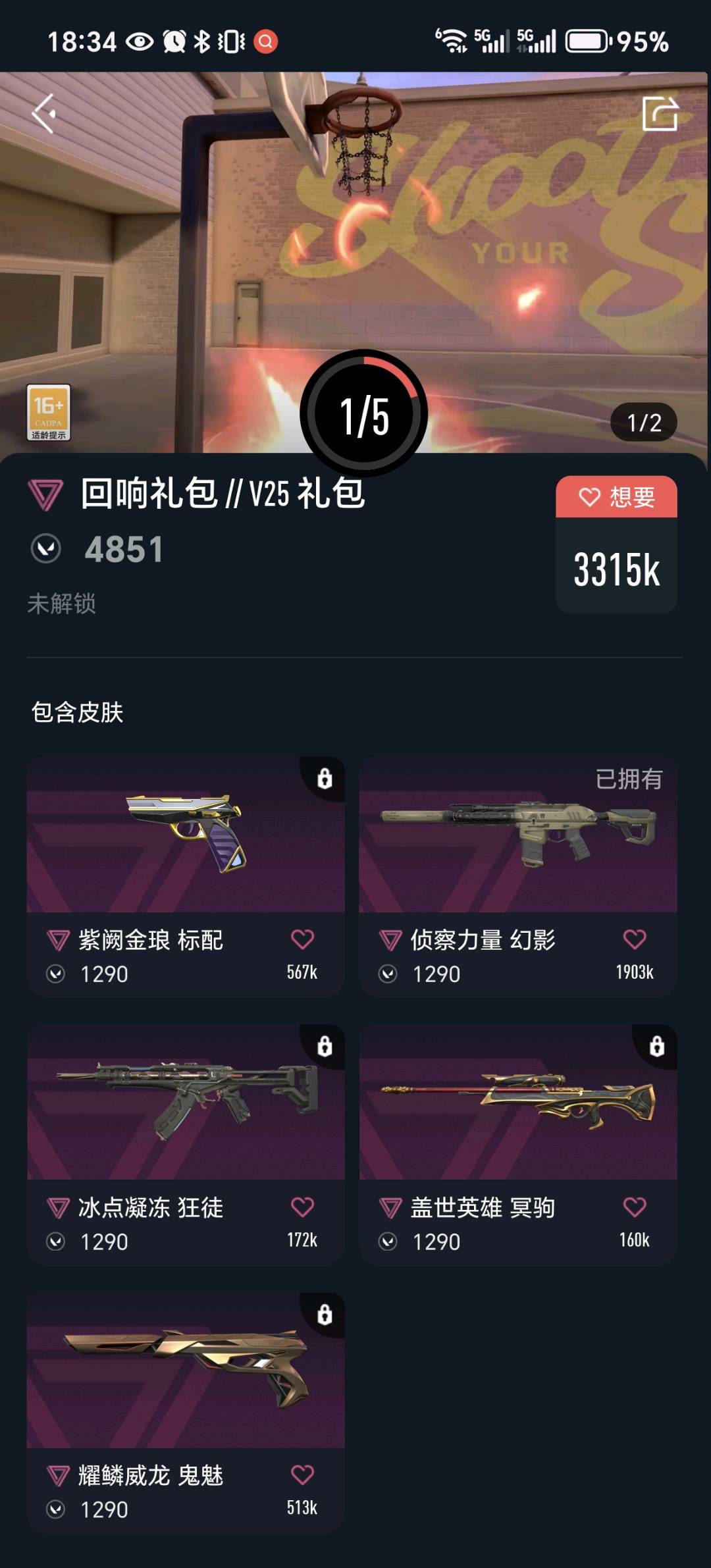Tap the 想要 wishlist button for bundle
Viewport: 711px width, 1568px height.
click(616, 497)
